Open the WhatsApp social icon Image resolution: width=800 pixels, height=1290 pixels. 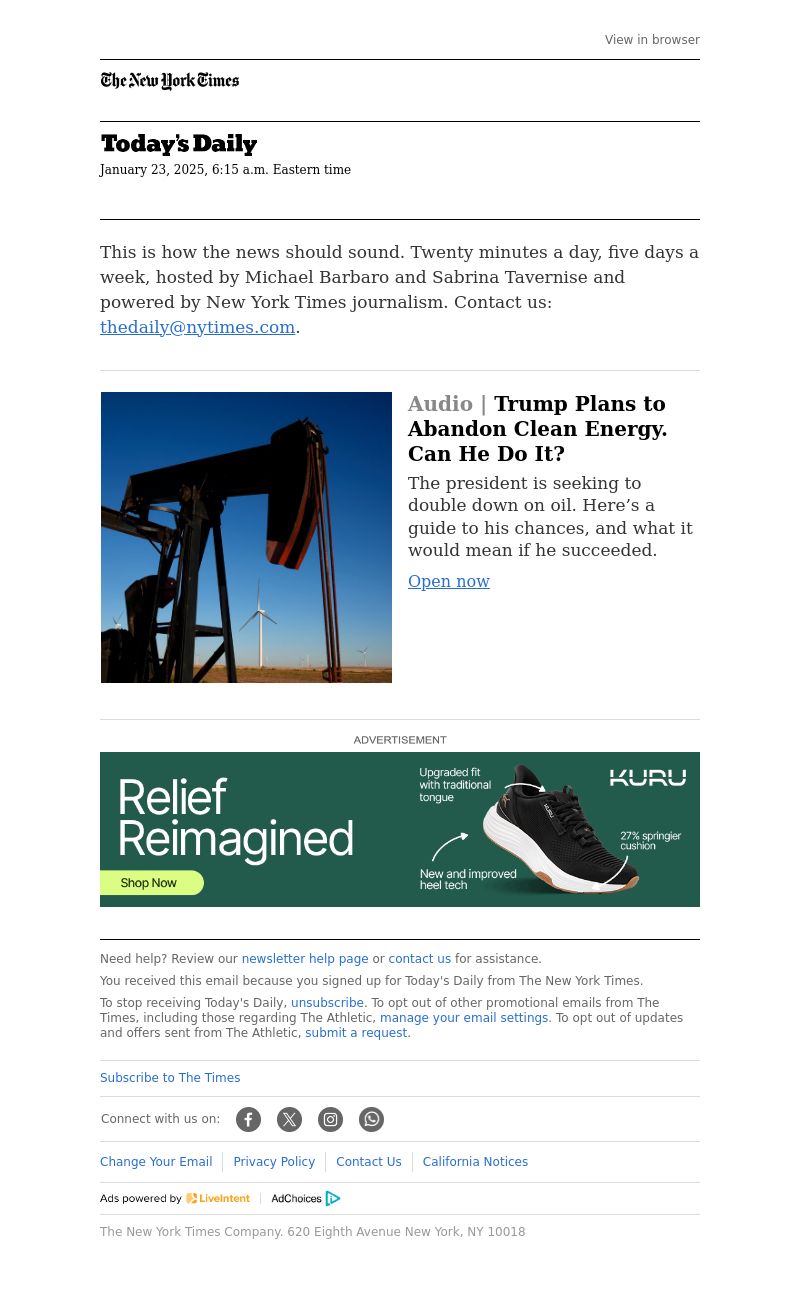click(x=371, y=1120)
